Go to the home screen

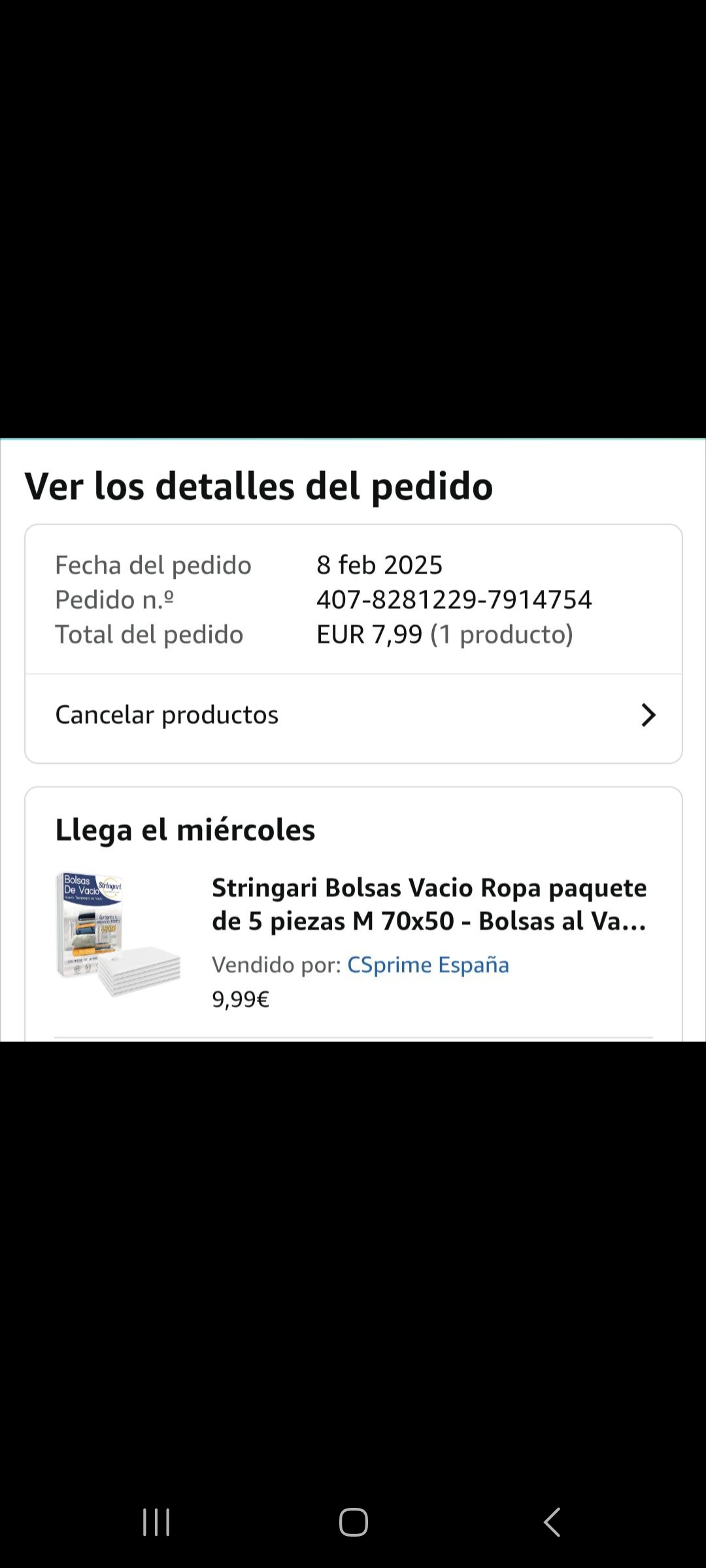click(x=353, y=1522)
